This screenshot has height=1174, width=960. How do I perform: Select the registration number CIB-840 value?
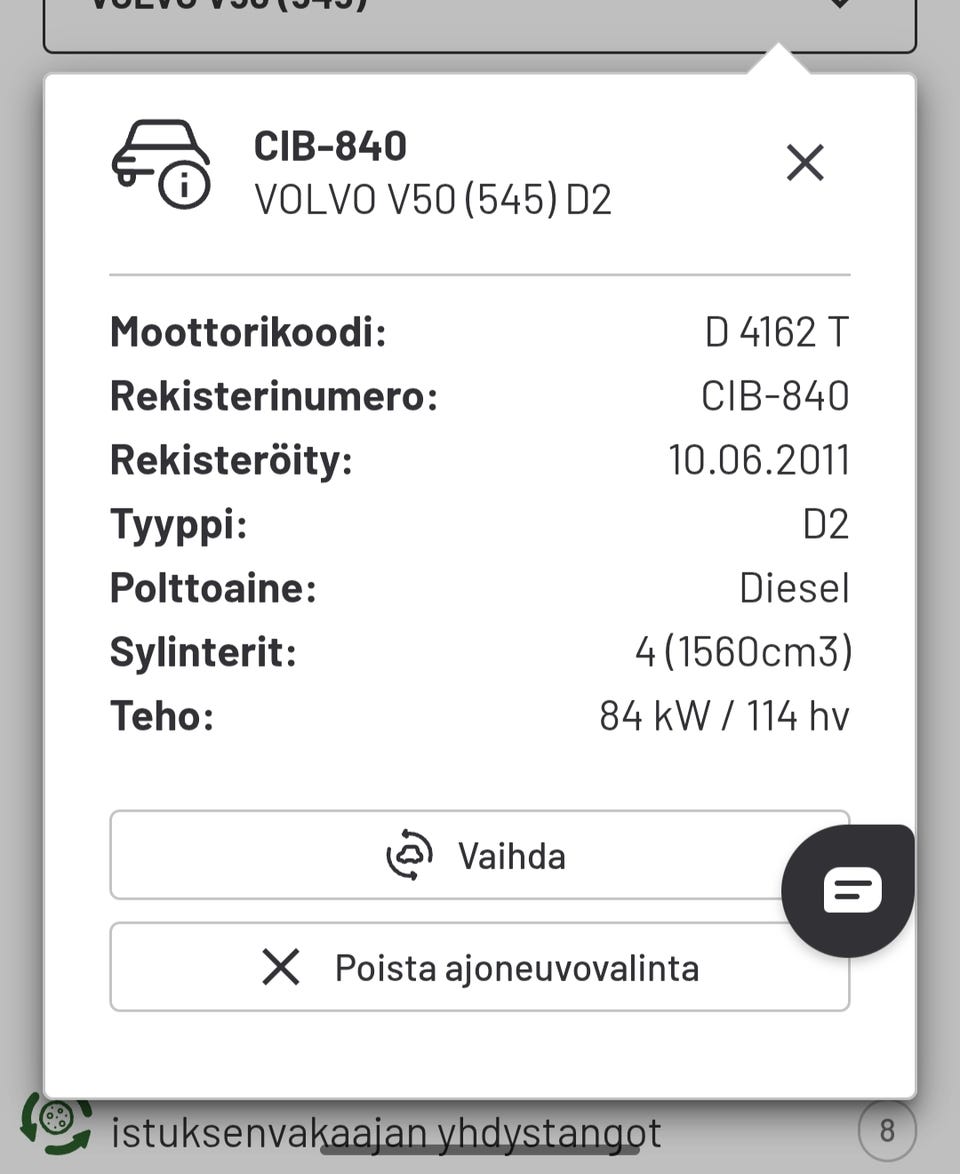point(773,395)
